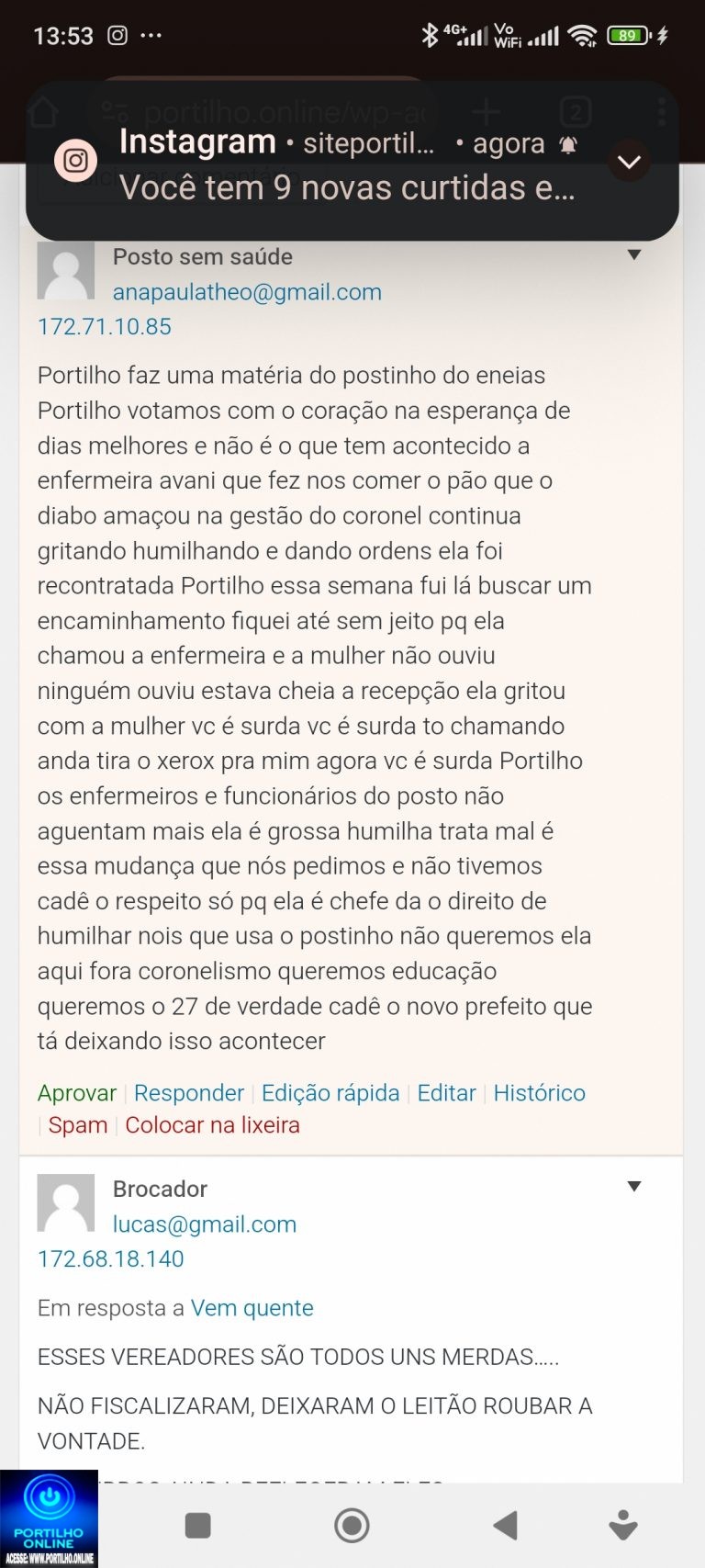Tap Responder under Posto sem saúde comment

click(189, 1093)
